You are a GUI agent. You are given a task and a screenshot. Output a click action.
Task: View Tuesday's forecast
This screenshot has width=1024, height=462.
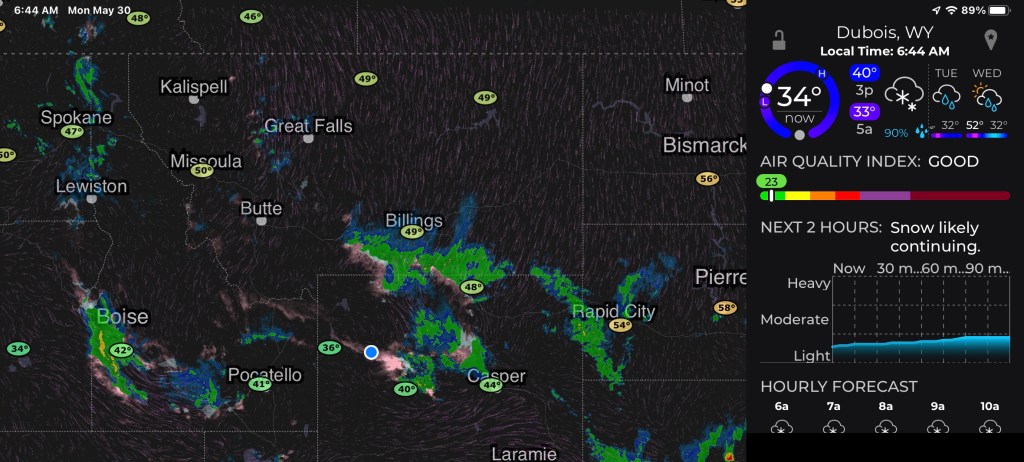tap(945, 99)
